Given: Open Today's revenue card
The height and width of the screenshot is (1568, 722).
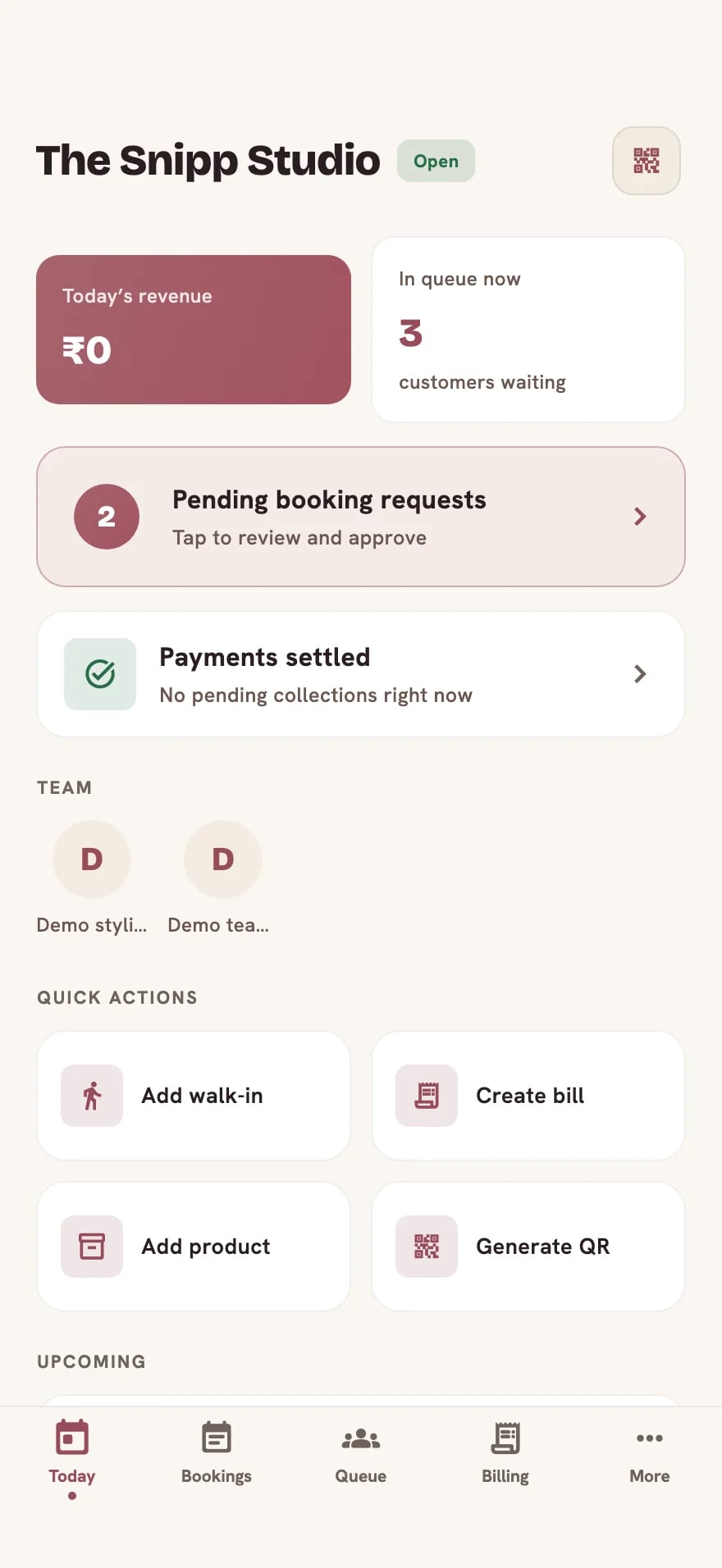Looking at the screenshot, I should [194, 330].
